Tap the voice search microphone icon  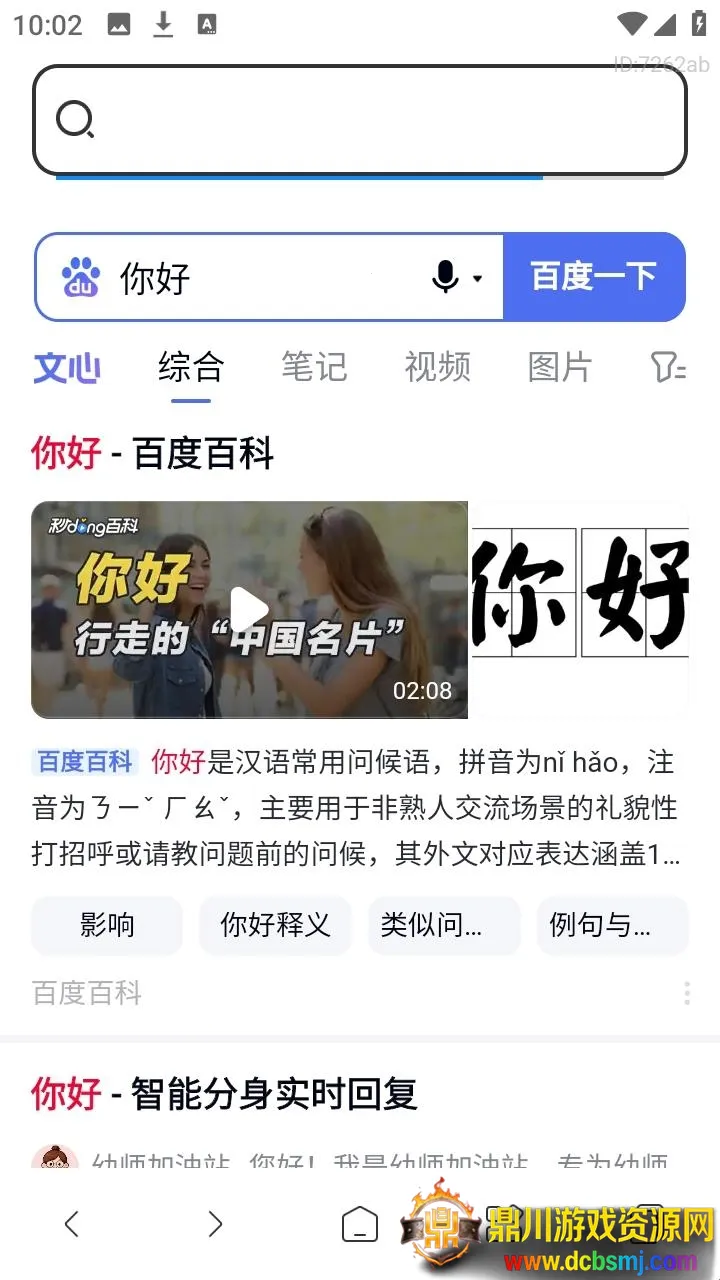[x=445, y=278]
